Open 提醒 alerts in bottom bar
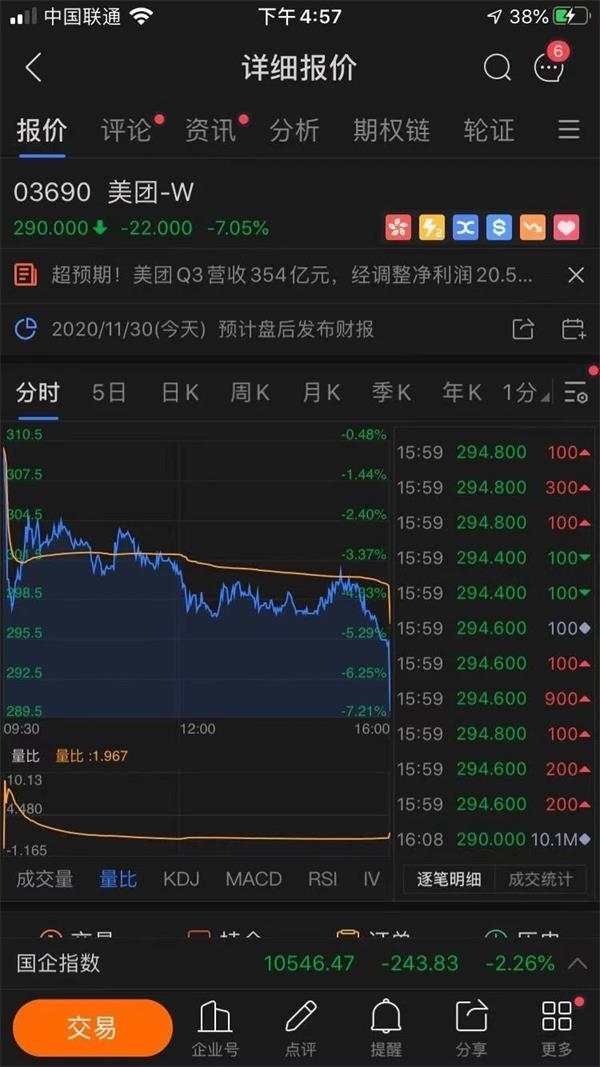The height and width of the screenshot is (1067, 600). [x=386, y=1030]
